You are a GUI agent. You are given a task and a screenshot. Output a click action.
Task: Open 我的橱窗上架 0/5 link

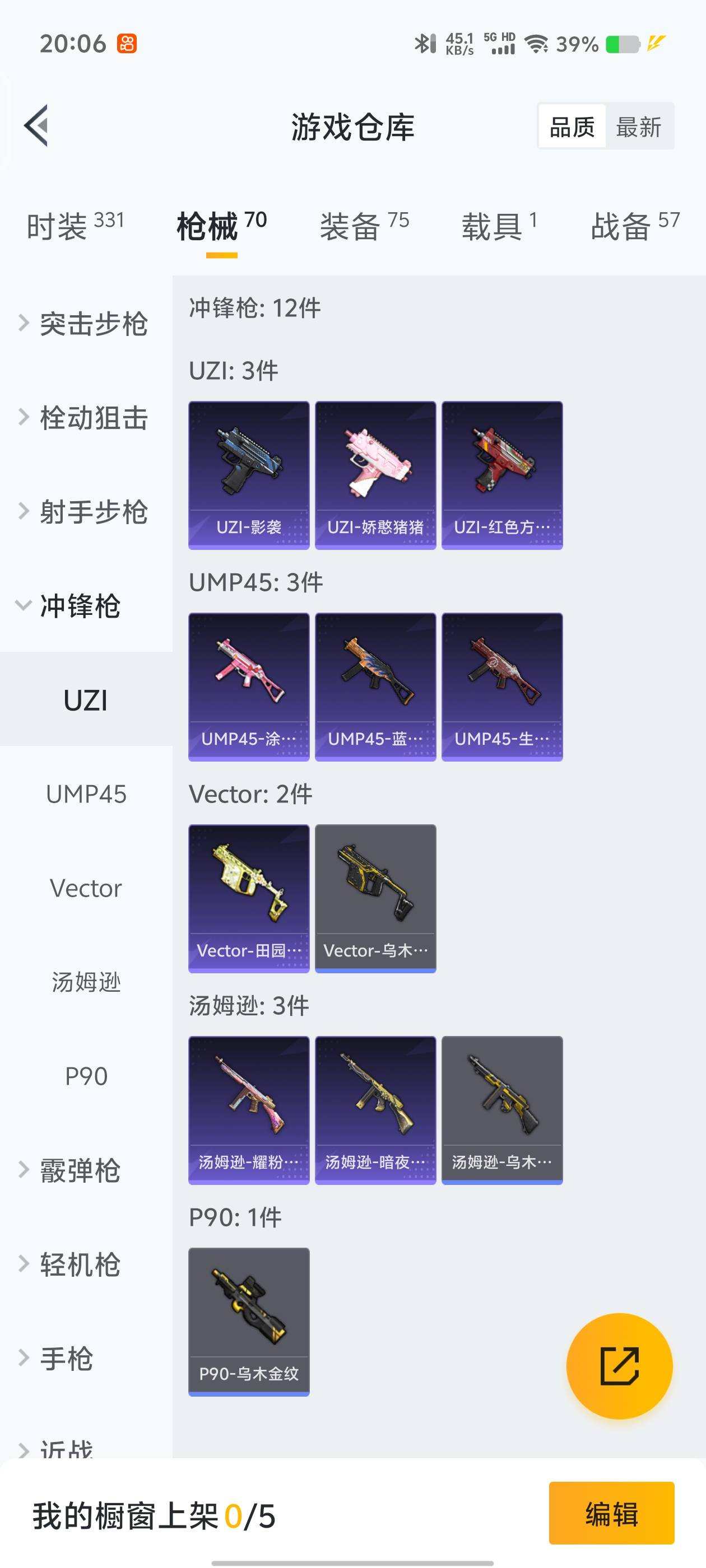(152, 1516)
